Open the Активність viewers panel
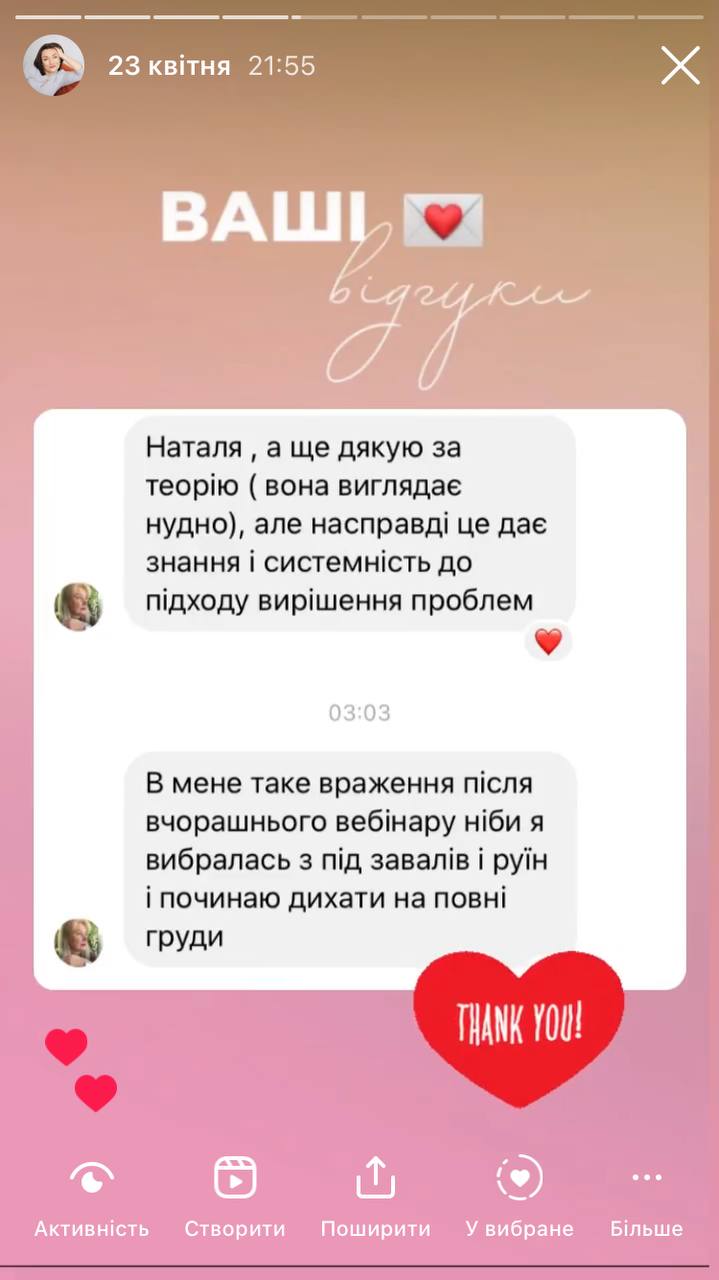This screenshot has width=719, height=1280. point(91,1197)
